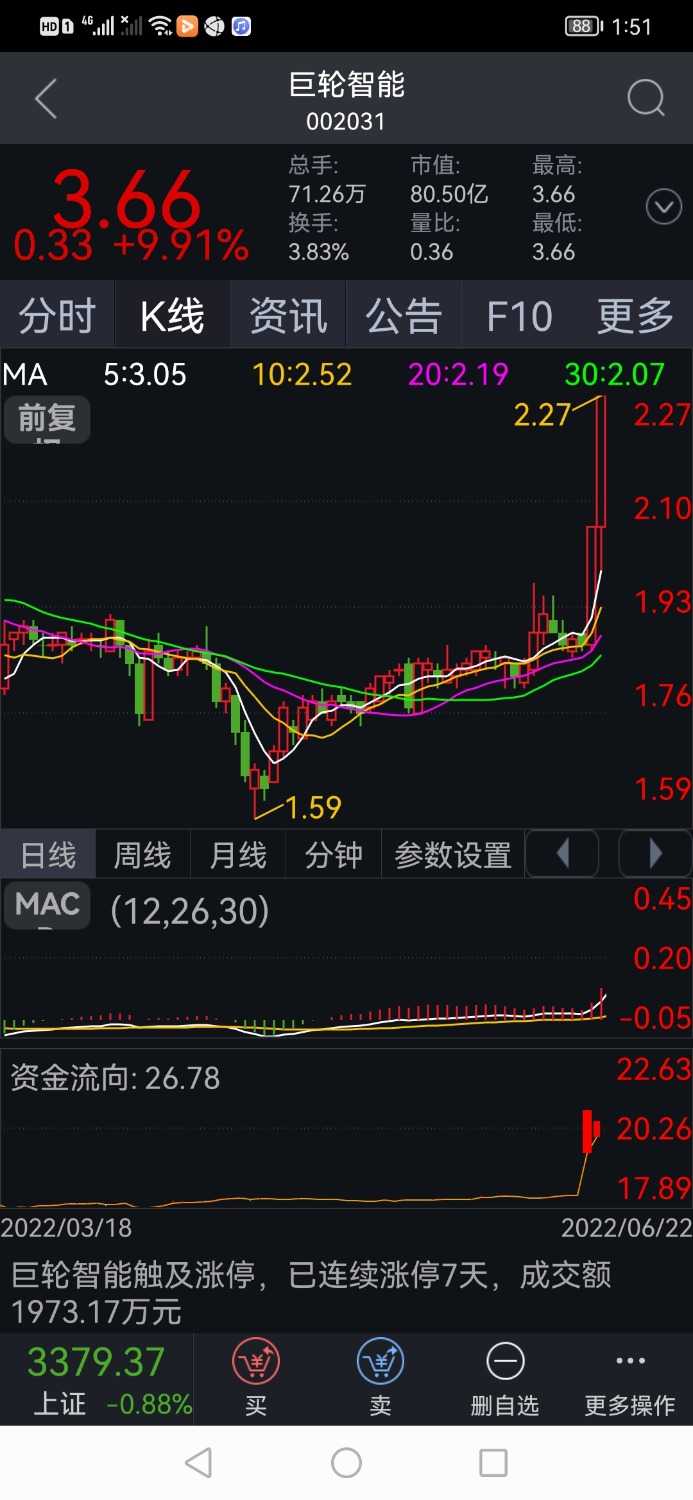This screenshot has width=693, height=1500.
Task: Open the 资讯 tab
Action: pyautogui.click(x=288, y=316)
